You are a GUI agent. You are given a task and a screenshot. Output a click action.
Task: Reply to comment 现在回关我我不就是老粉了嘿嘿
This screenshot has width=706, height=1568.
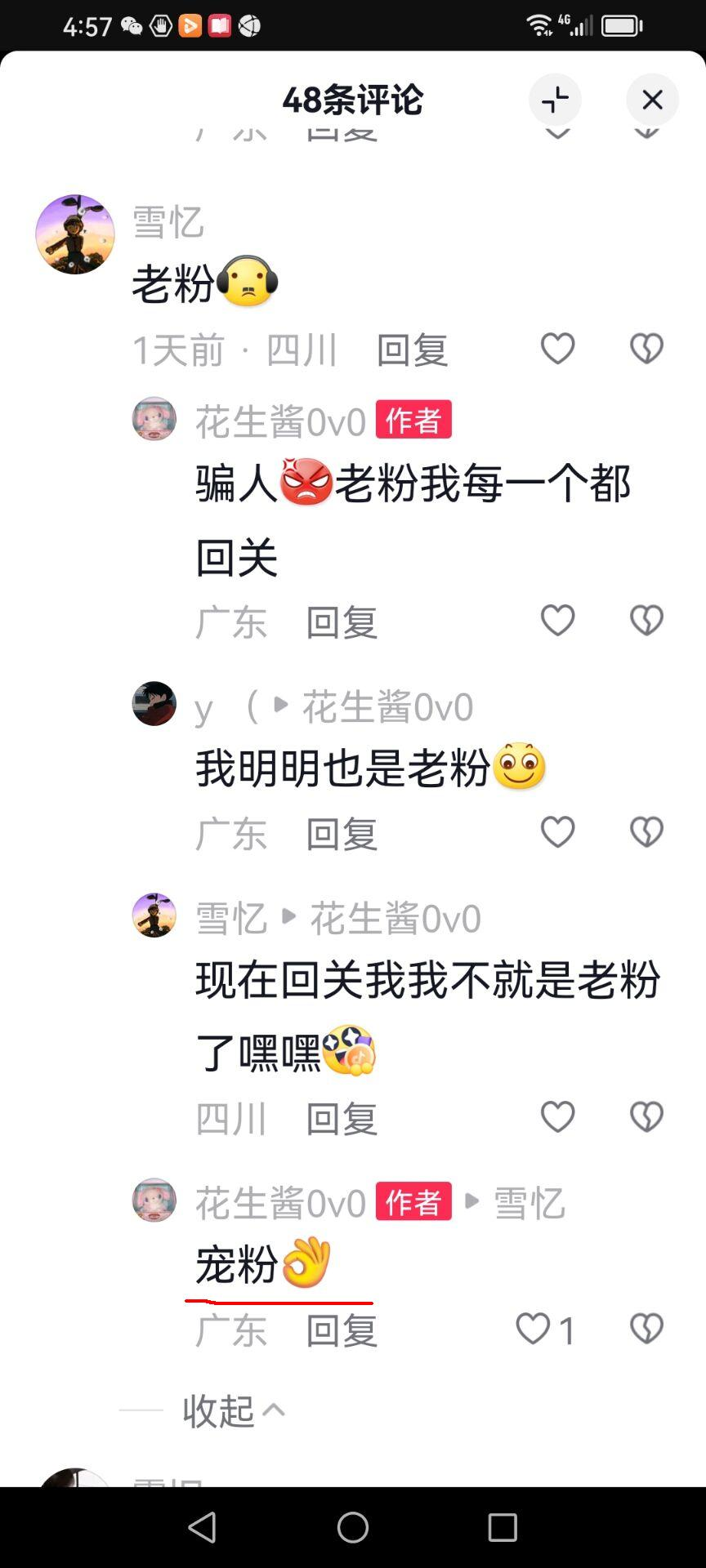(342, 1119)
